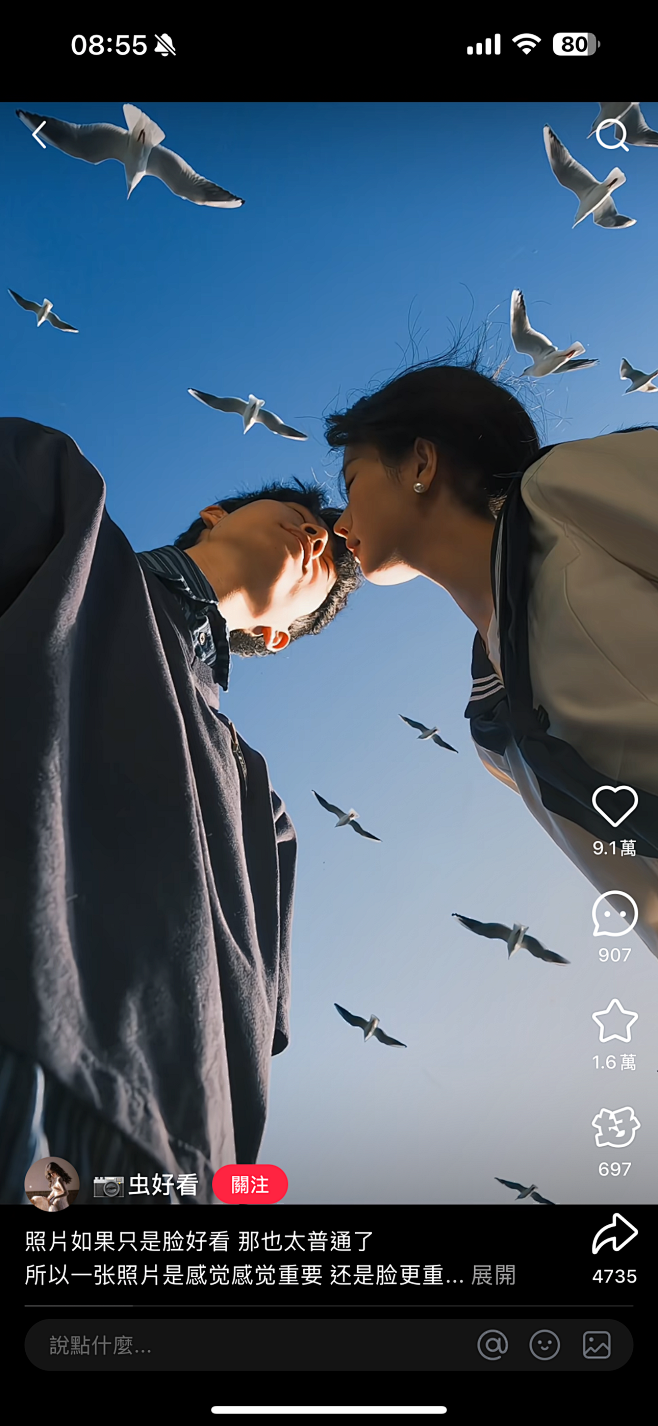The image size is (658, 1426).
Task: Open search from the magnifier icon
Action: pos(611,134)
